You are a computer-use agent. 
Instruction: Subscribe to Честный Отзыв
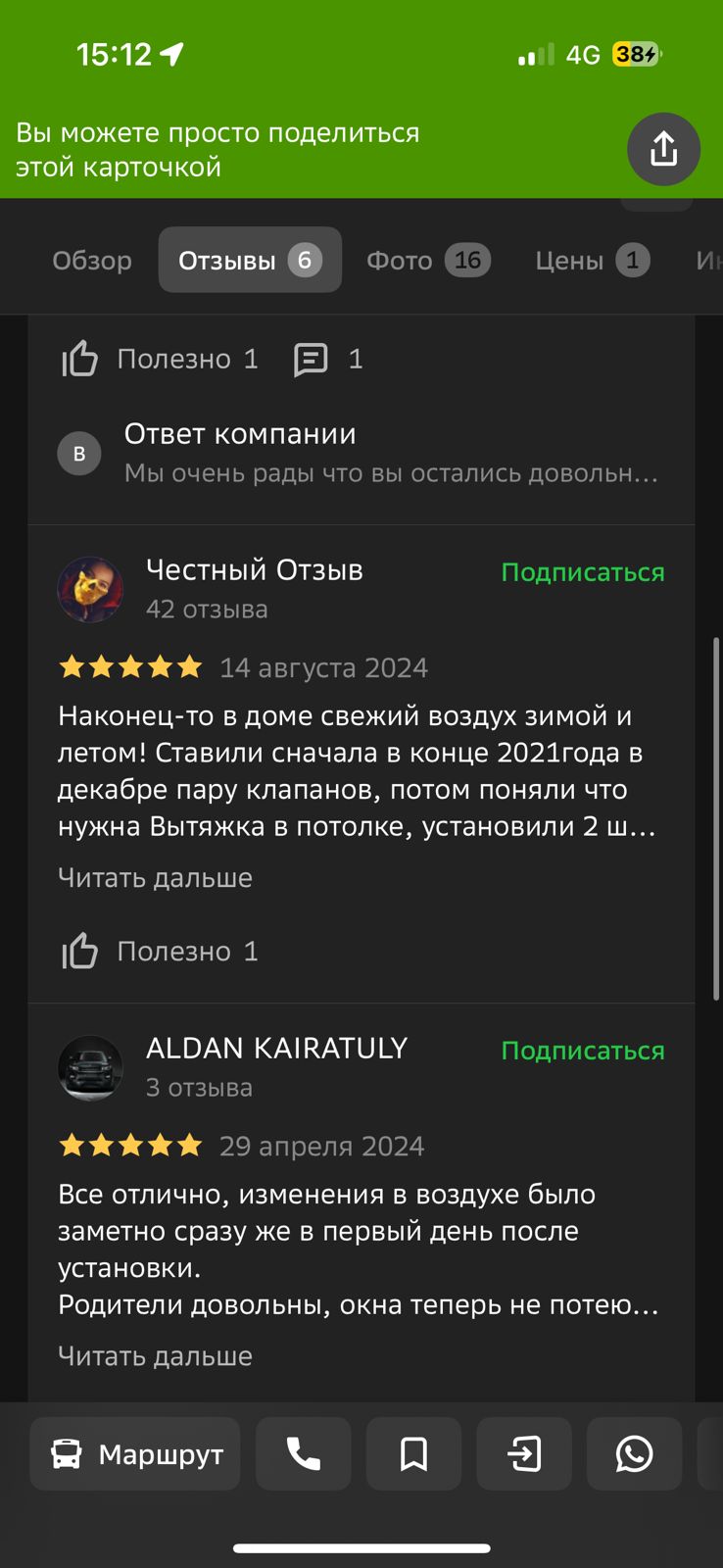point(582,572)
